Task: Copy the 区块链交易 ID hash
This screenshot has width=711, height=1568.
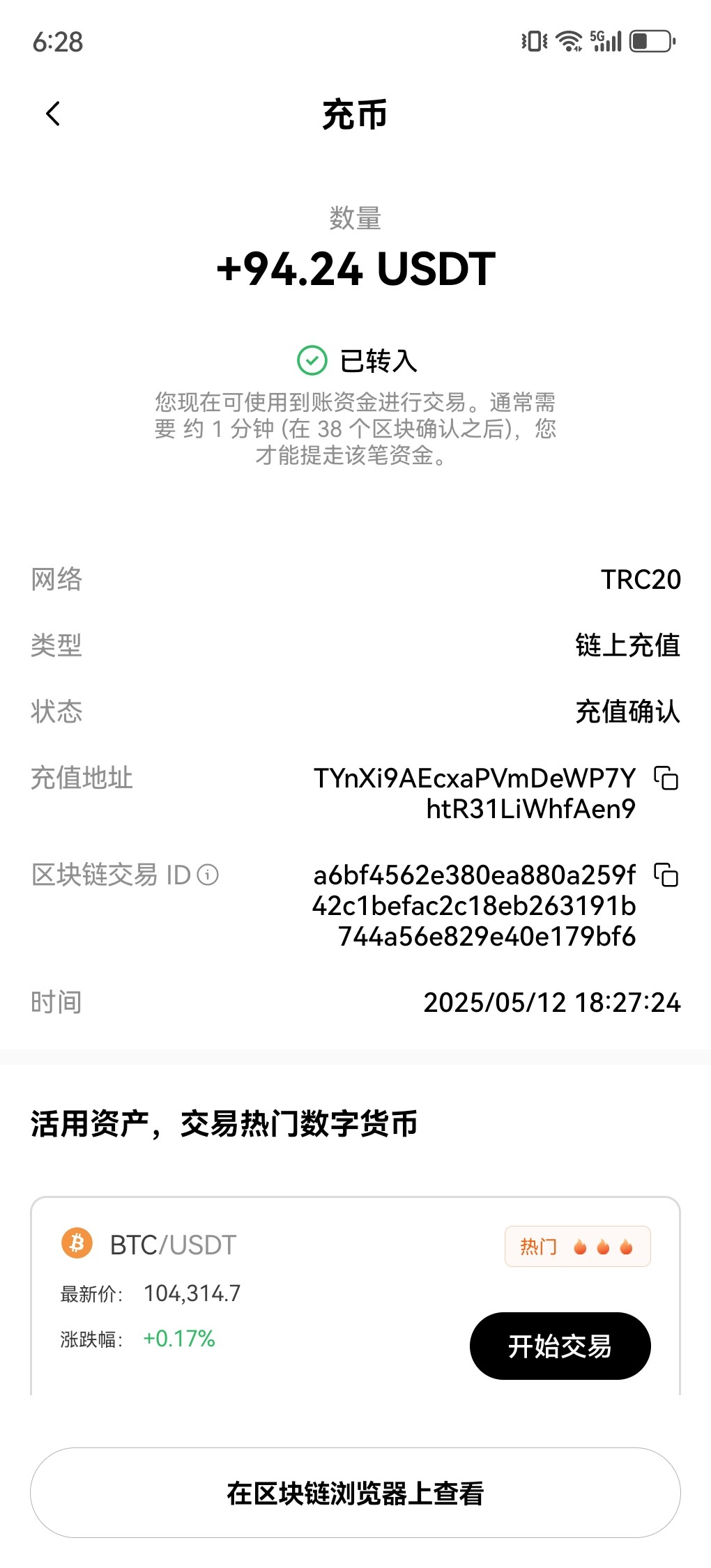Action: [x=666, y=874]
